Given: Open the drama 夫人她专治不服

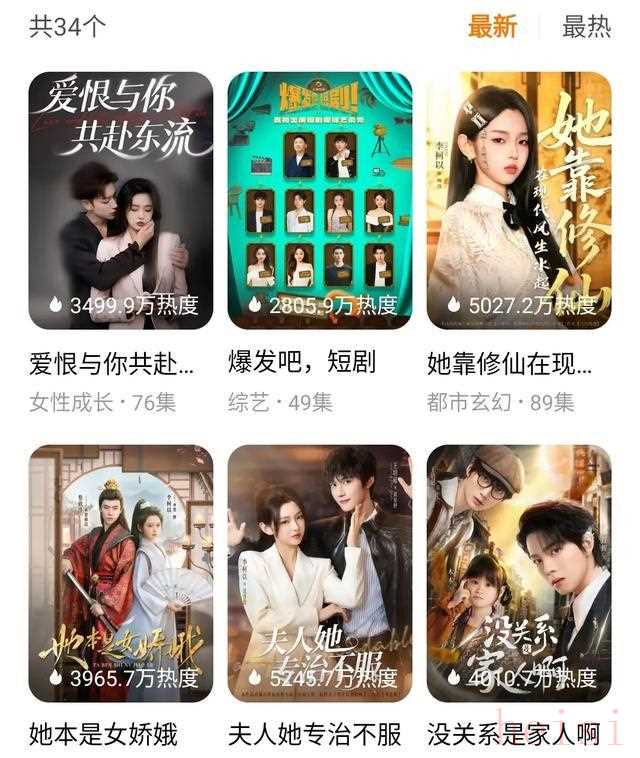Looking at the screenshot, I should coord(319,573).
